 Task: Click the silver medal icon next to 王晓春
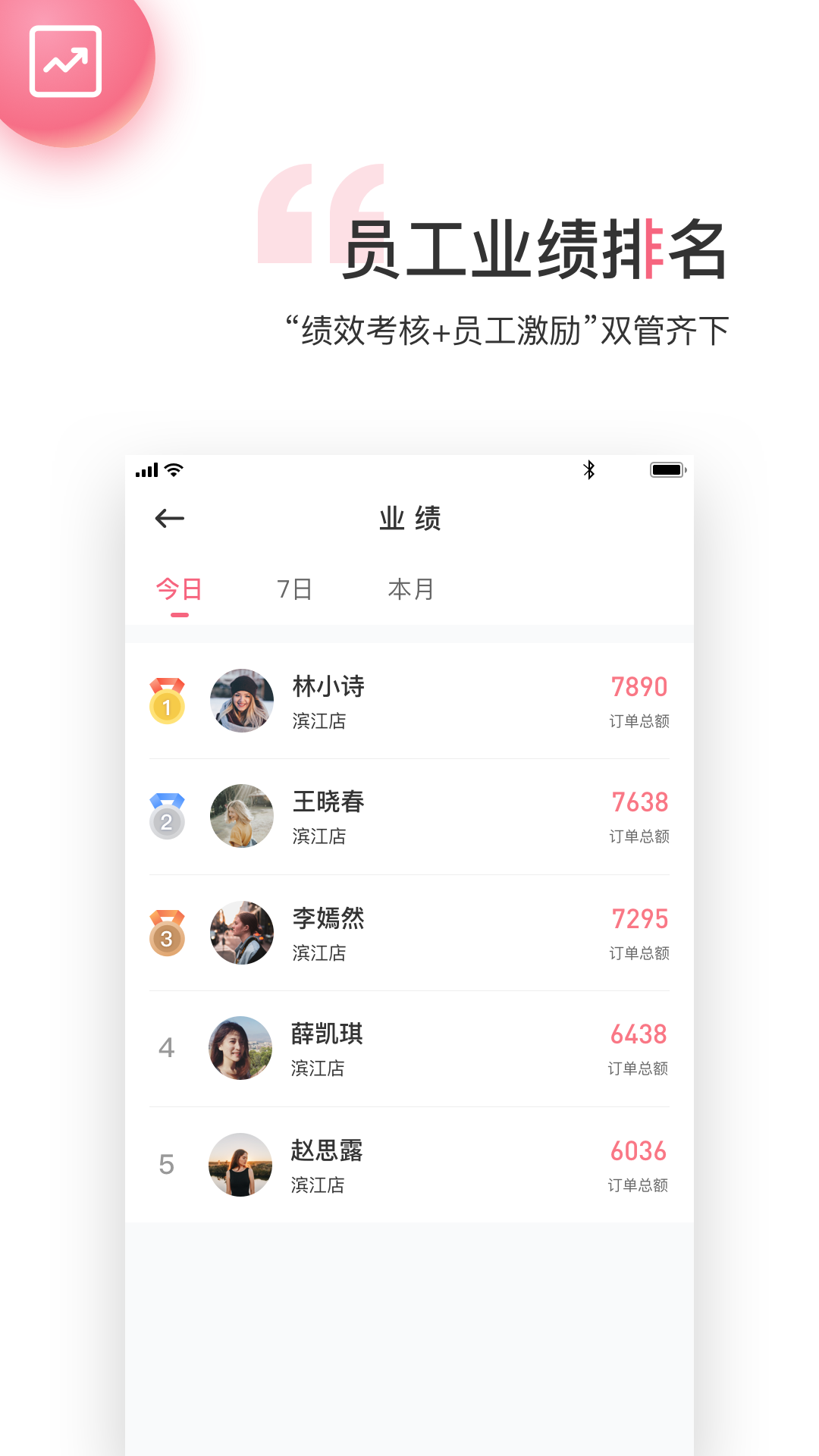[x=168, y=817]
